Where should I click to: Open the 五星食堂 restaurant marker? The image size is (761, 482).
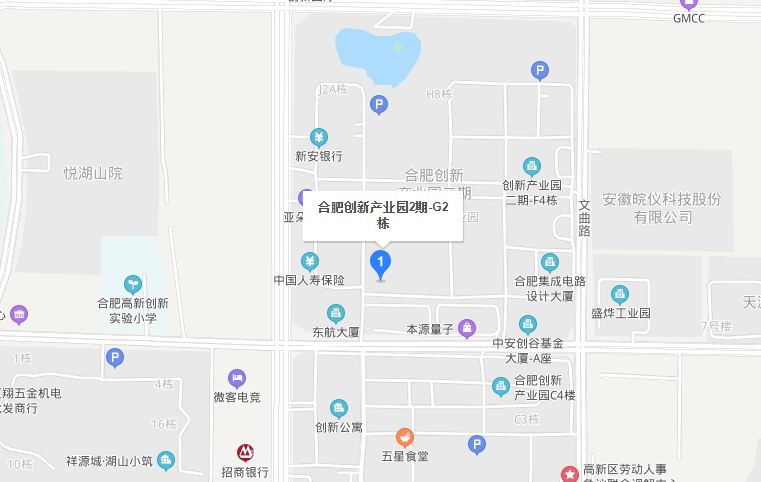(404, 437)
